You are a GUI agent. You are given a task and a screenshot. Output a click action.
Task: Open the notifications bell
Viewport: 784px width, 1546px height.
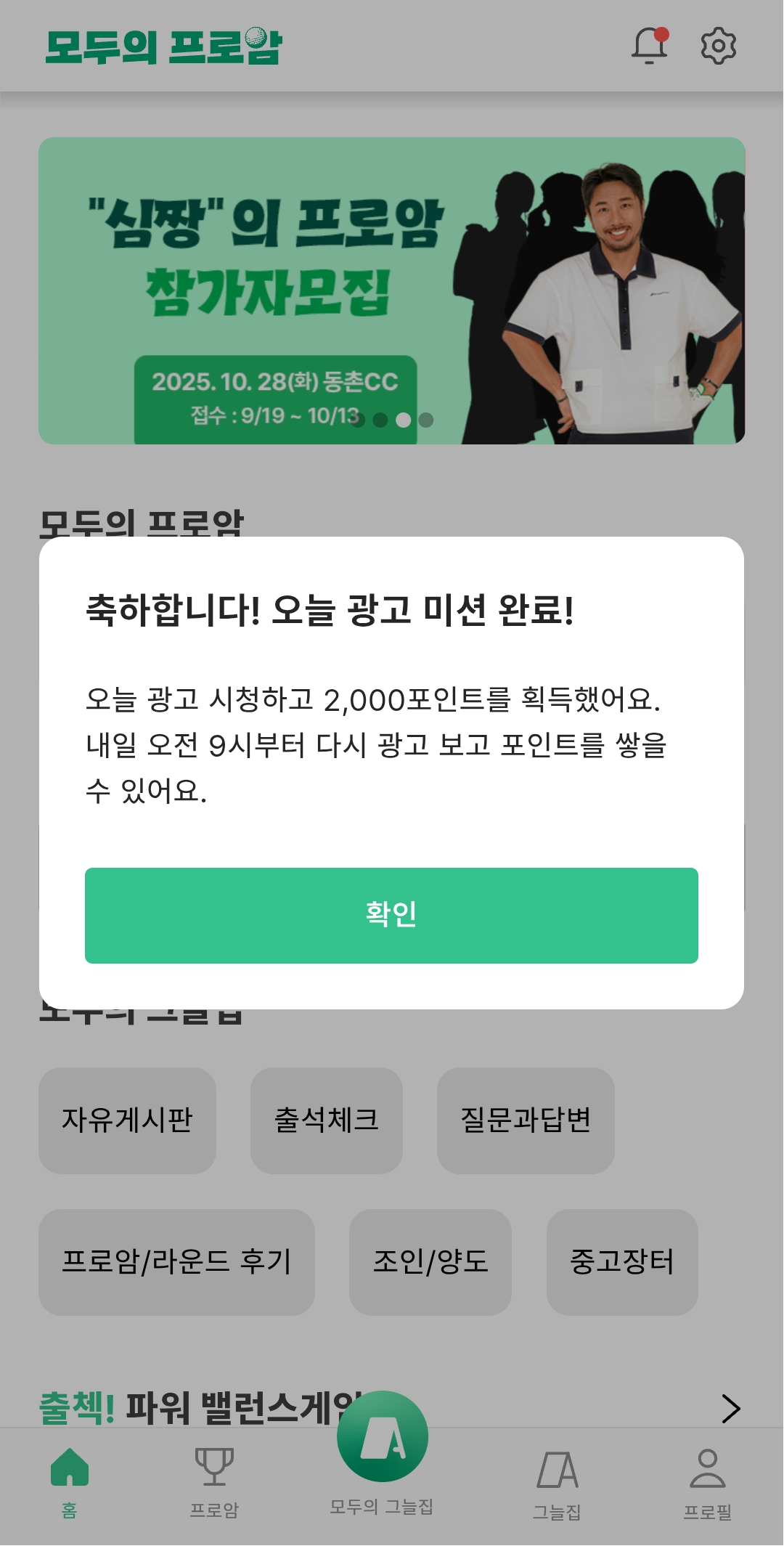[649, 46]
